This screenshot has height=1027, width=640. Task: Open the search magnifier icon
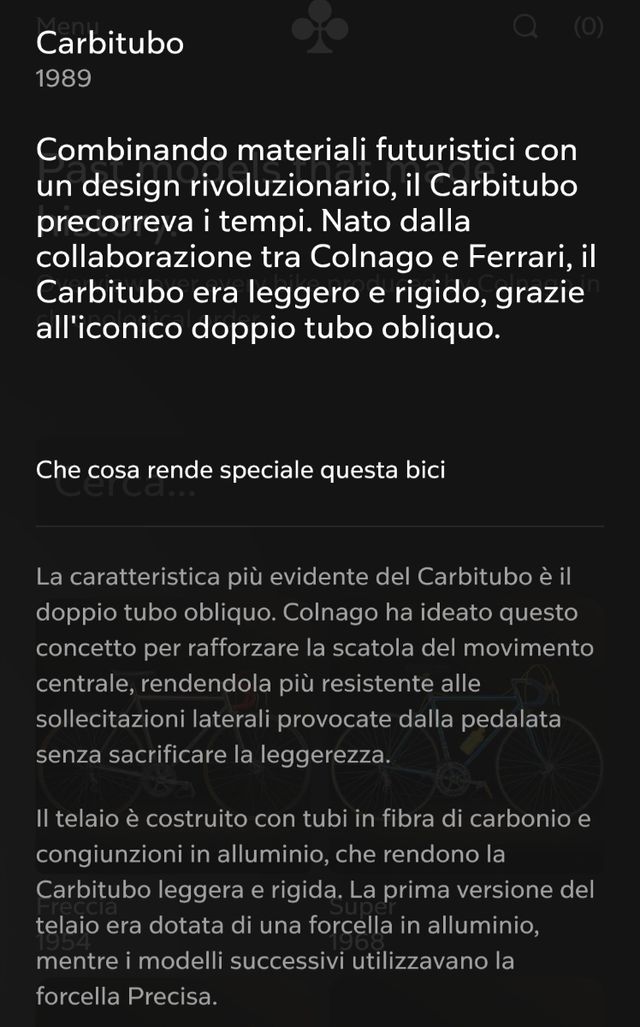[x=525, y=27]
